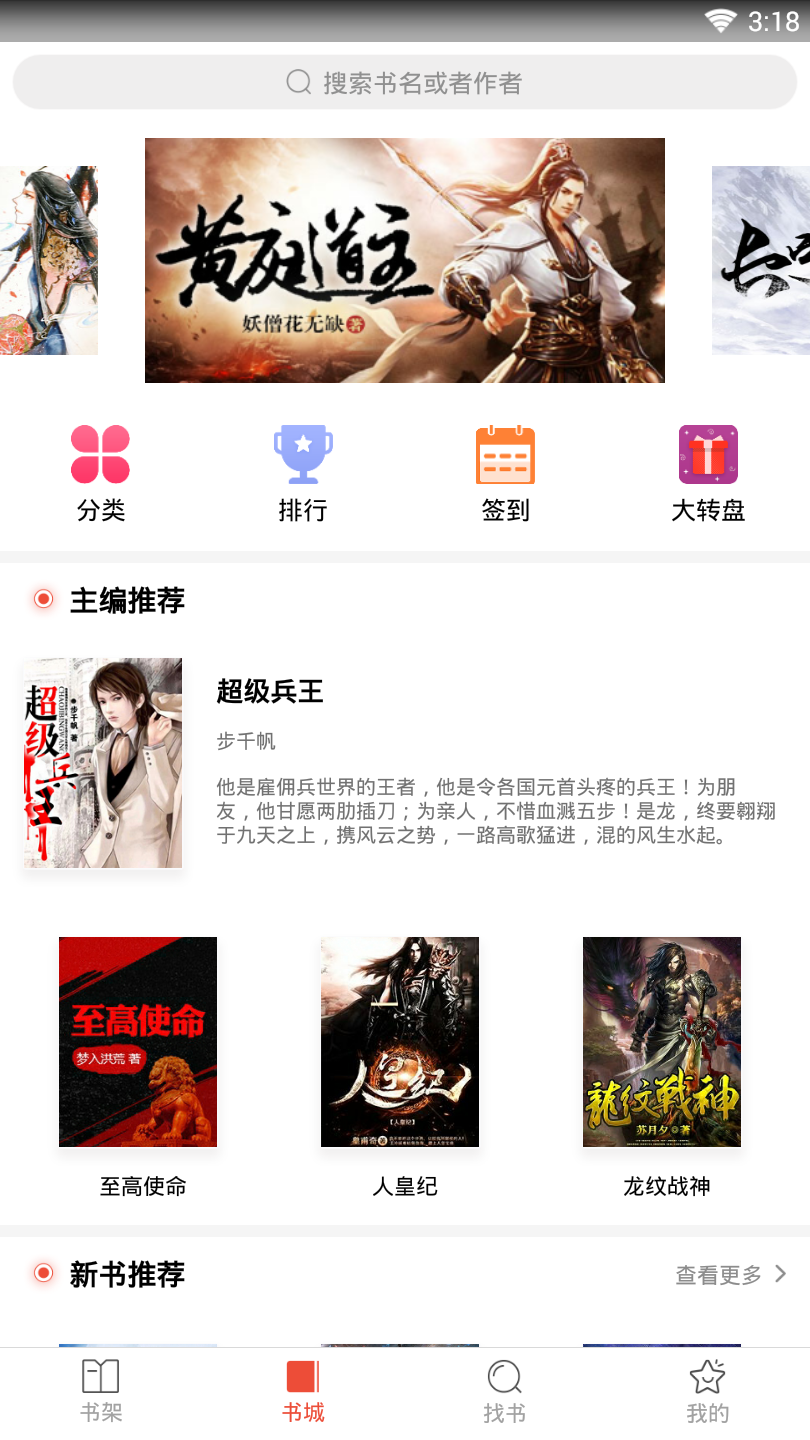Open the 分类 categories icon
This screenshot has height=1440, width=810.
point(99,453)
